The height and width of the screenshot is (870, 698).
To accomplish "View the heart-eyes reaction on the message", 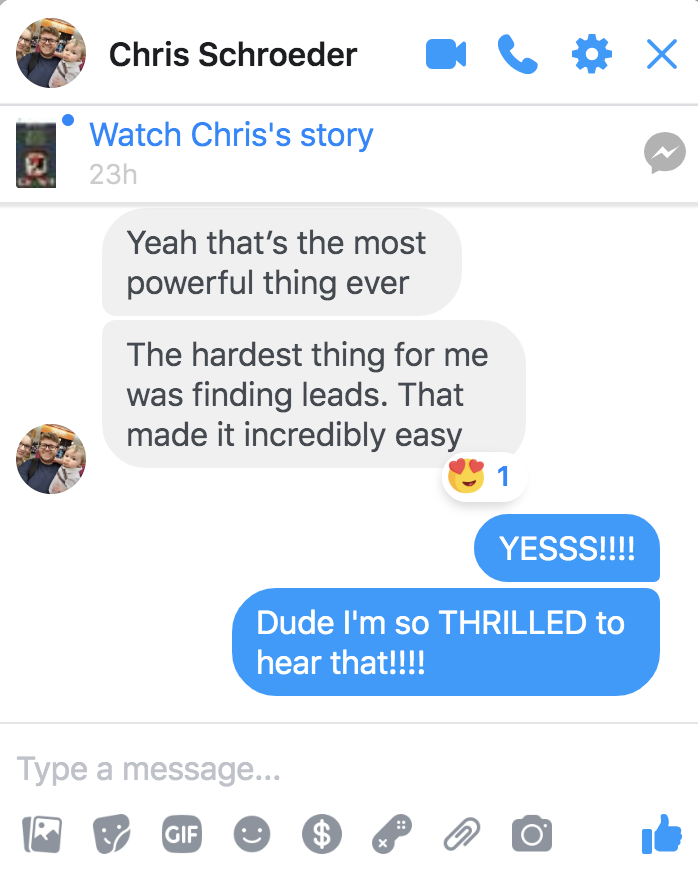I will pyautogui.click(x=477, y=477).
